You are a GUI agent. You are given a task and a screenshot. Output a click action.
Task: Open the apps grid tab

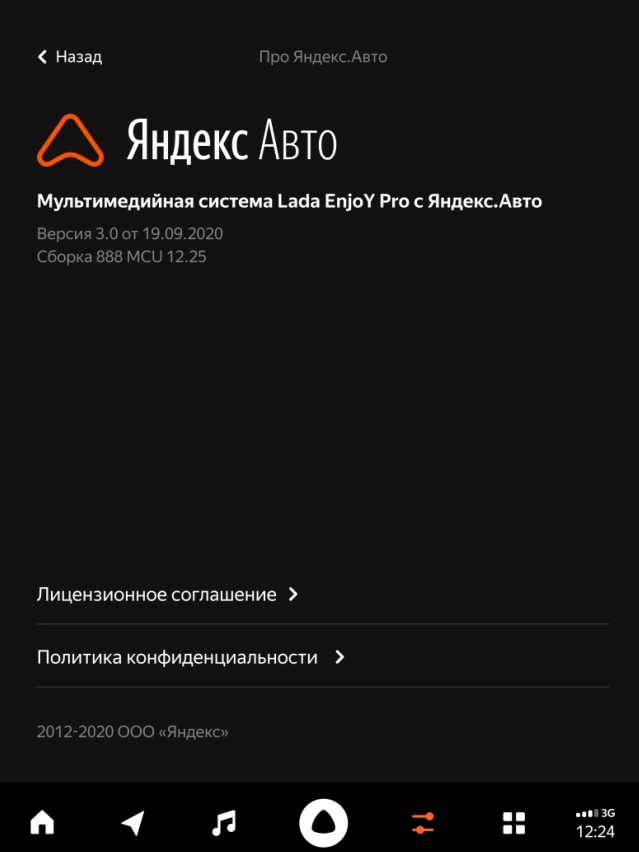[x=513, y=823]
